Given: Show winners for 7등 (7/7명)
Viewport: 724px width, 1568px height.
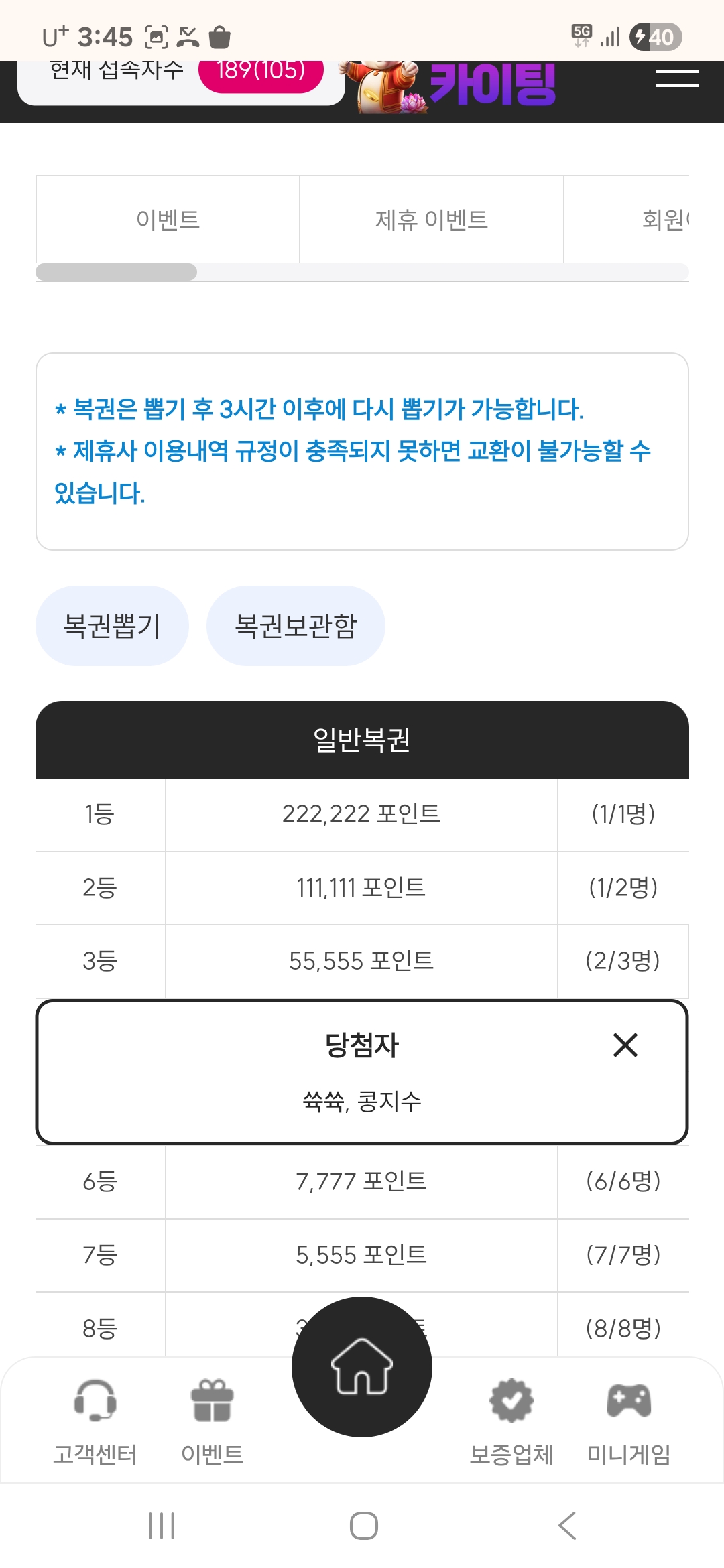Looking at the screenshot, I should pos(623,1255).
